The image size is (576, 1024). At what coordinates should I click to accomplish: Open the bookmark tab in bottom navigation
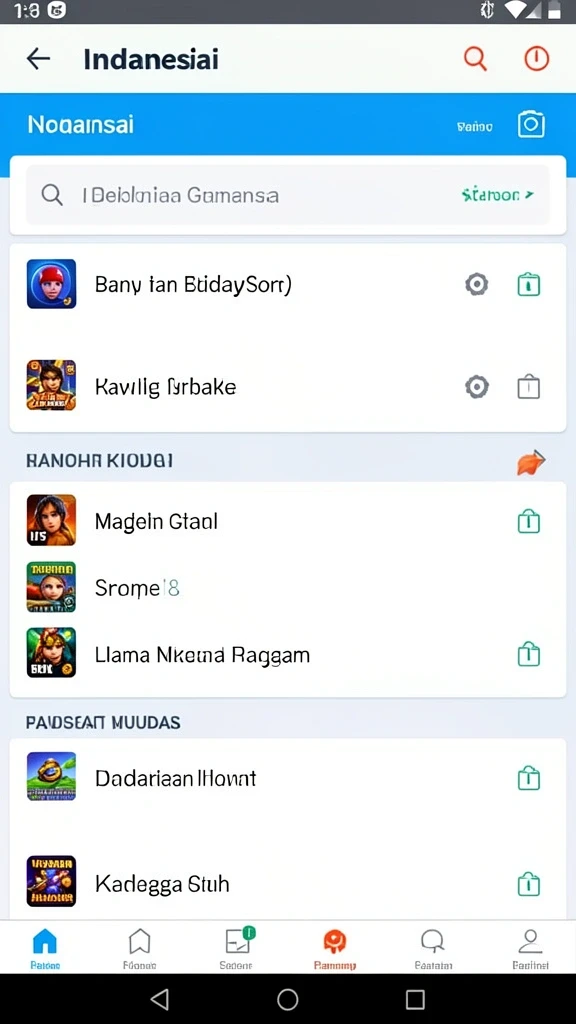coord(140,948)
